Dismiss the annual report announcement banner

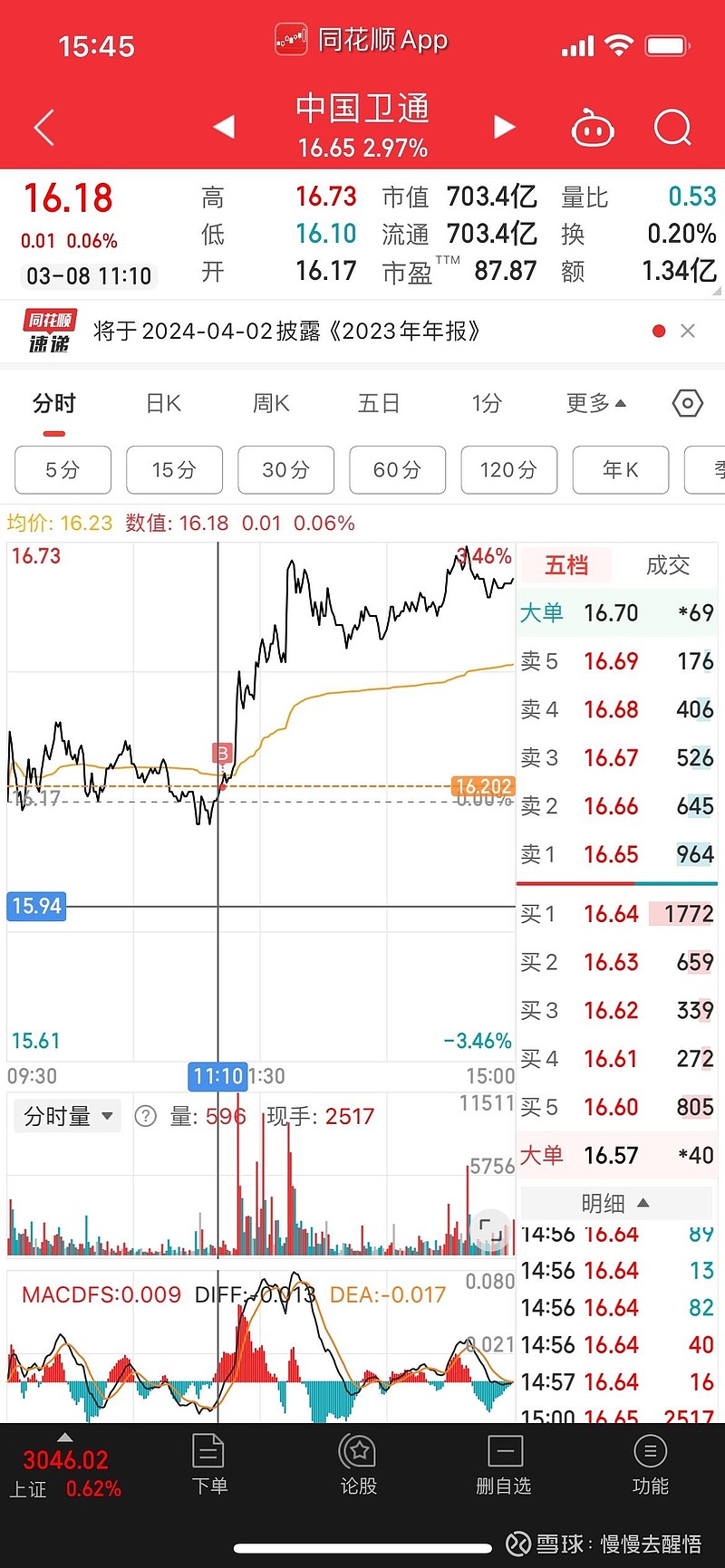pyautogui.click(x=688, y=331)
